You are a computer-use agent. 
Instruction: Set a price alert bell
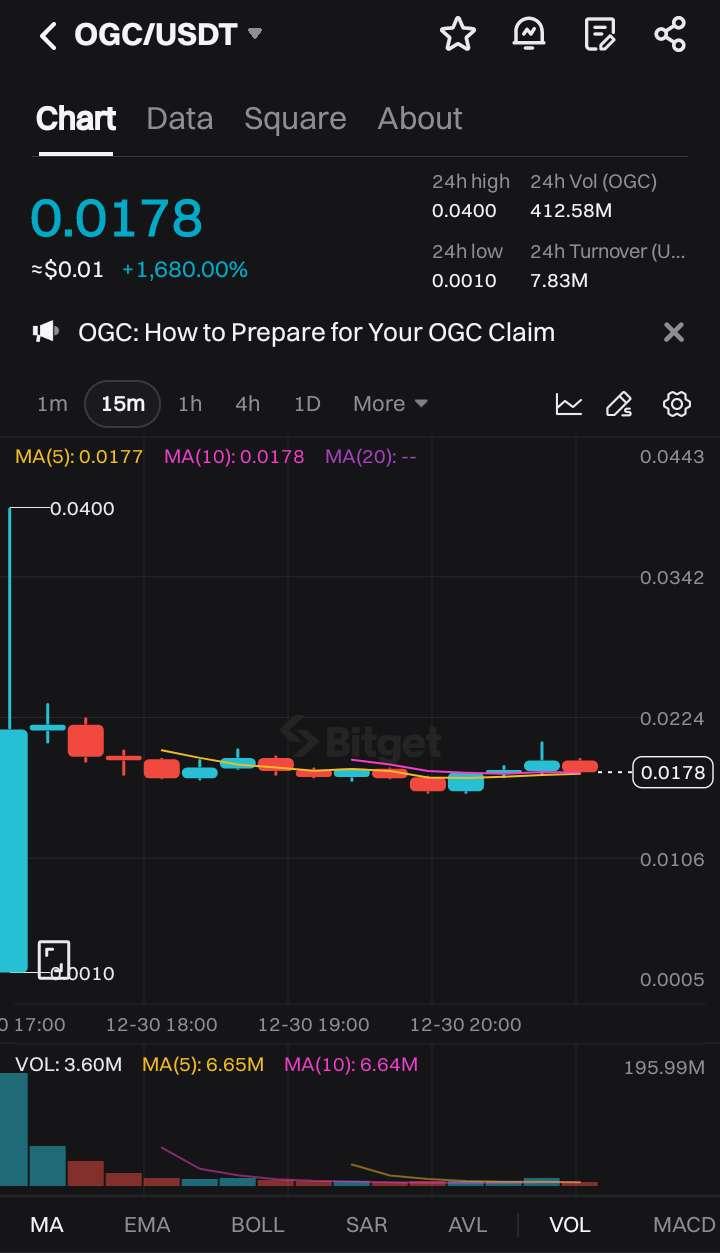(x=528, y=35)
